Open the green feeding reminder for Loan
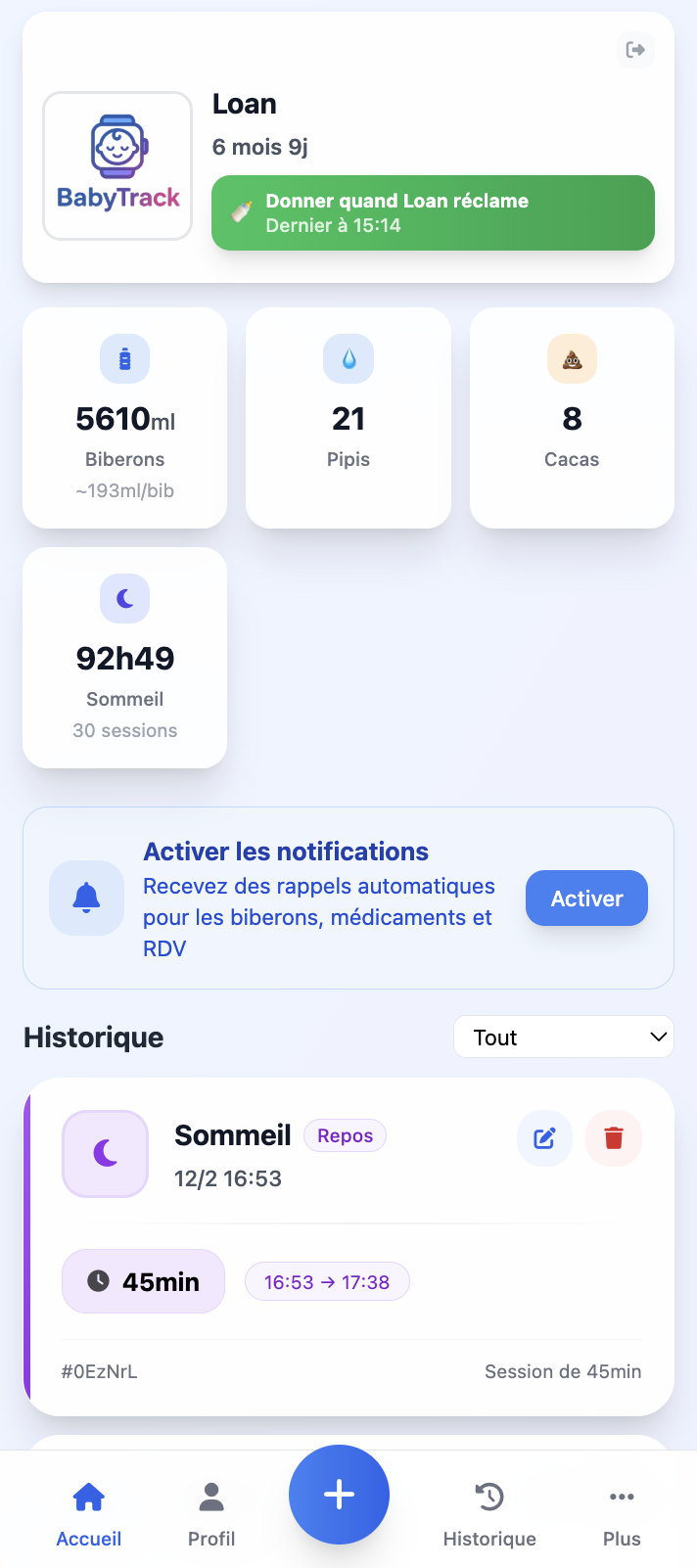Viewport: 697px width, 1568px height. coord(433,213)
